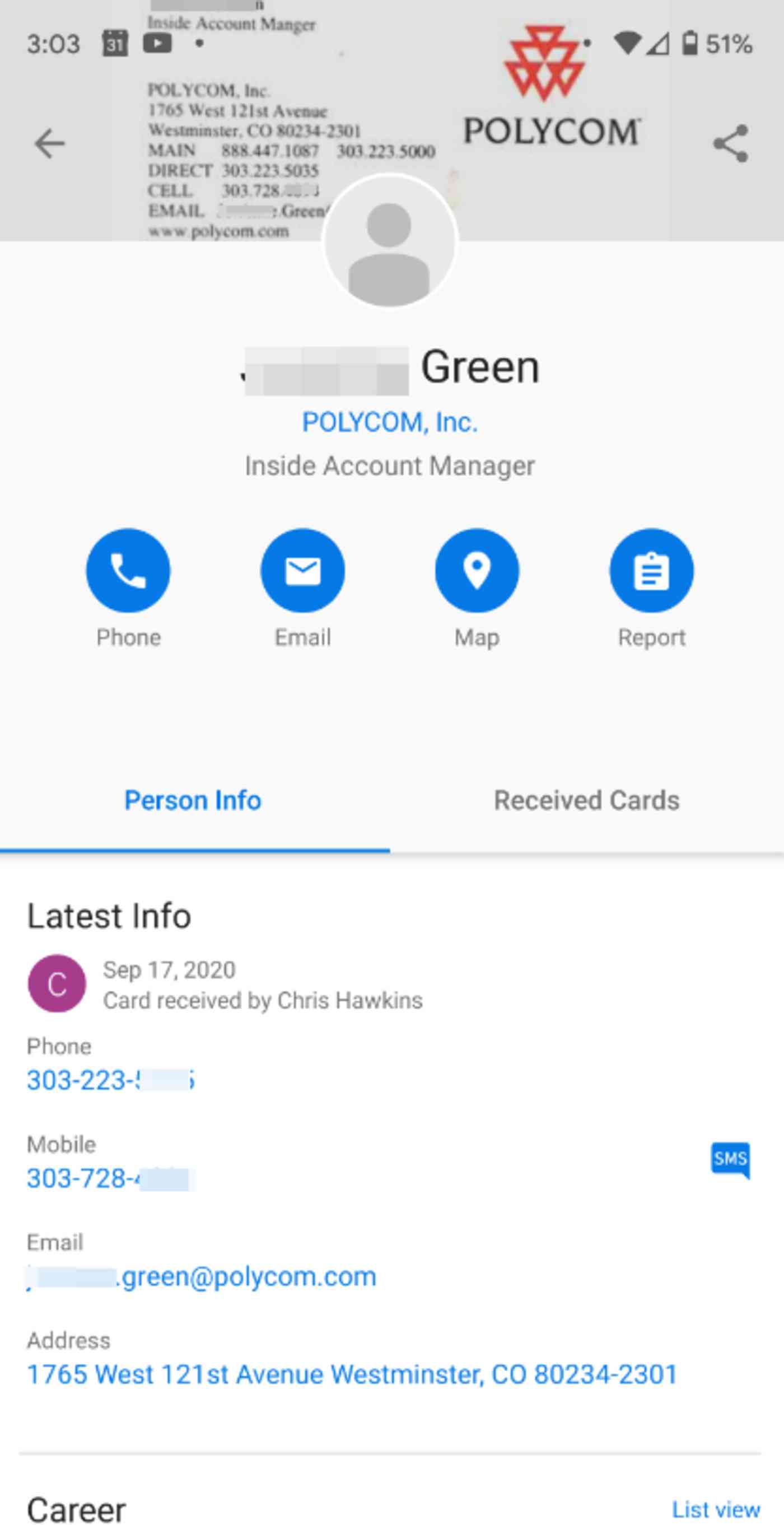Send an email using Email button

point(302,570)
